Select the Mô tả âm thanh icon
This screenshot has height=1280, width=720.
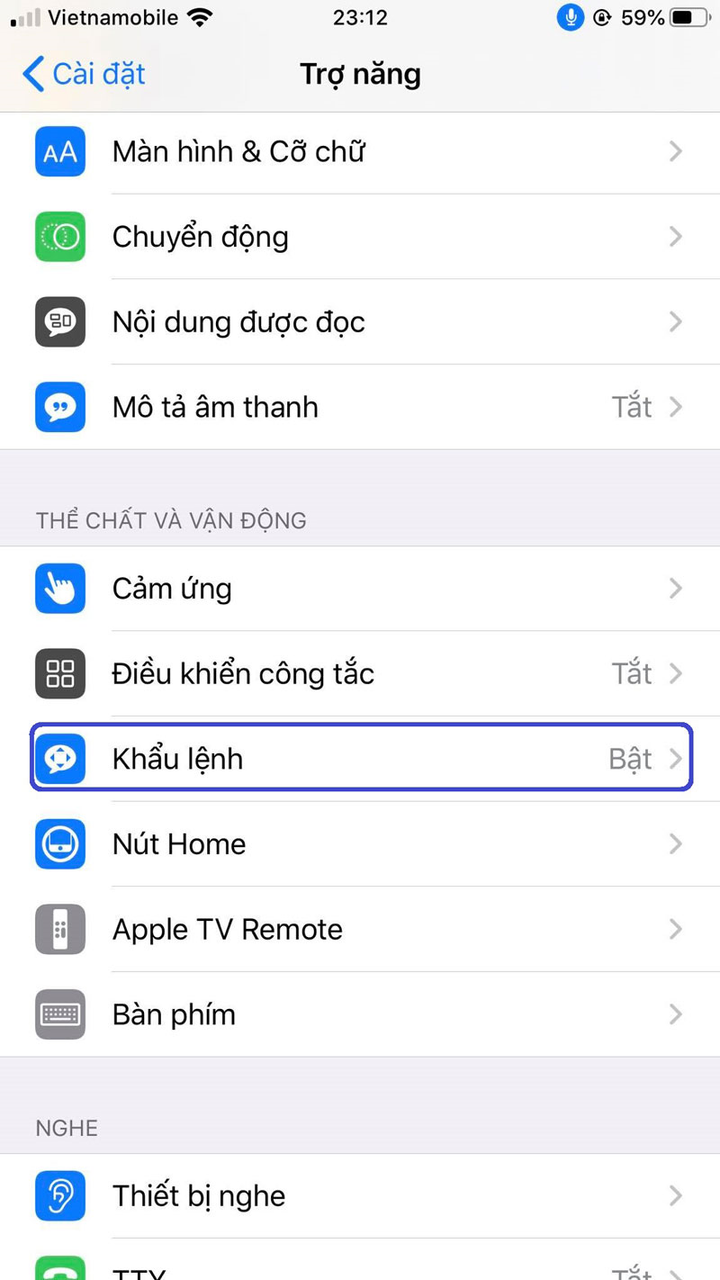tap(60, 407)
